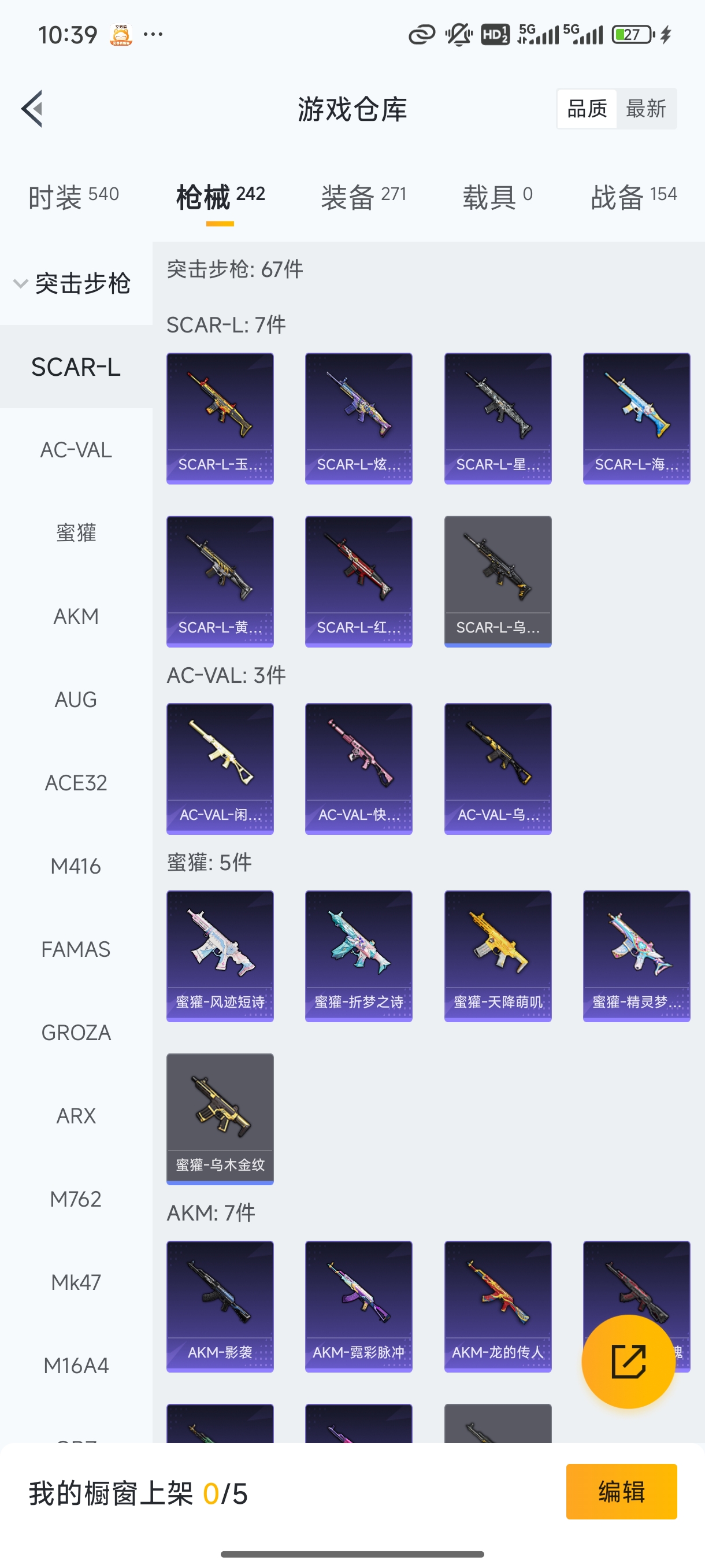705x1568 pixels.
Task: Open the 装备 tab
Action: [x=363, y=197]
